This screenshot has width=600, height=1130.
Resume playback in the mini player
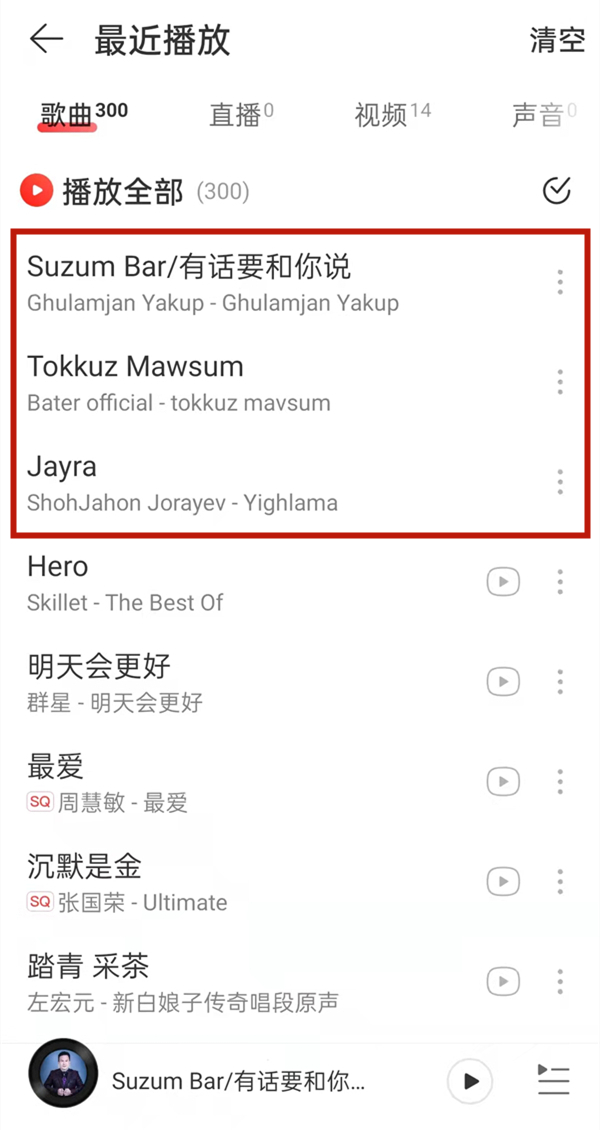pos(470,1081)
